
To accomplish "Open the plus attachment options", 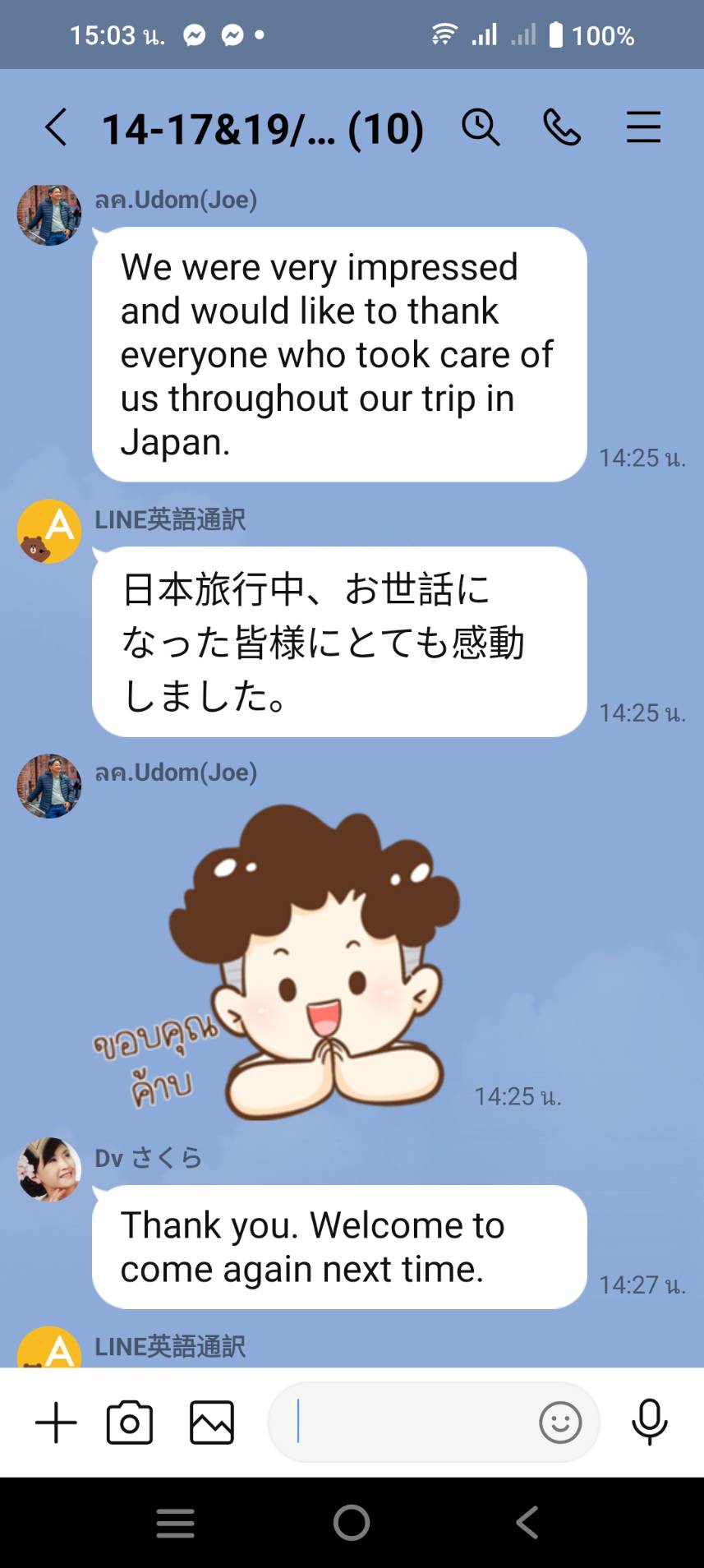I will point(56,1423).
